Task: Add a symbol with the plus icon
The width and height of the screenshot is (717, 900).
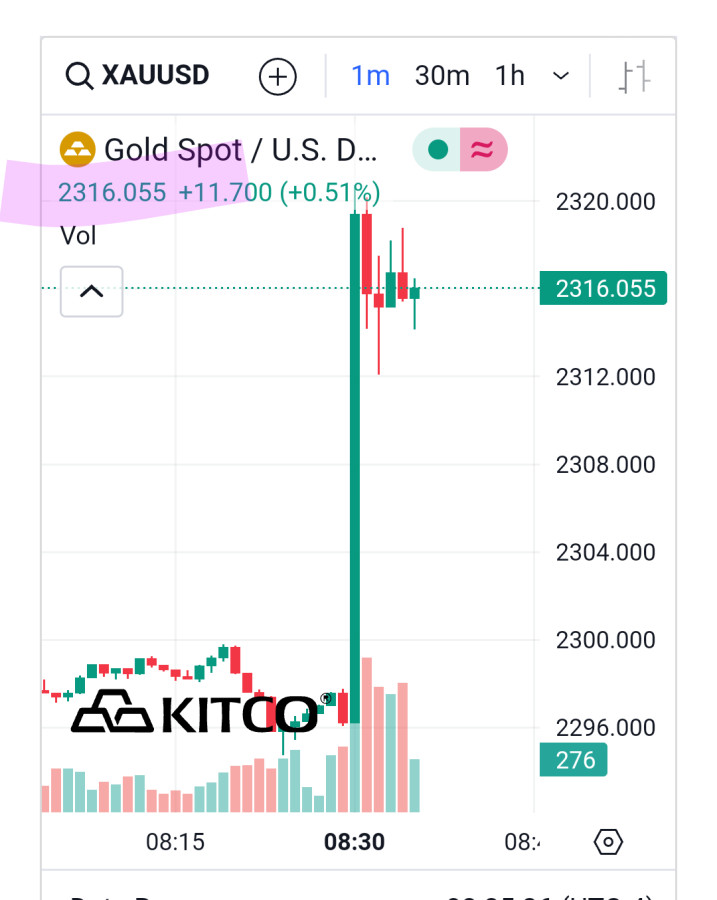Action: 277,76
